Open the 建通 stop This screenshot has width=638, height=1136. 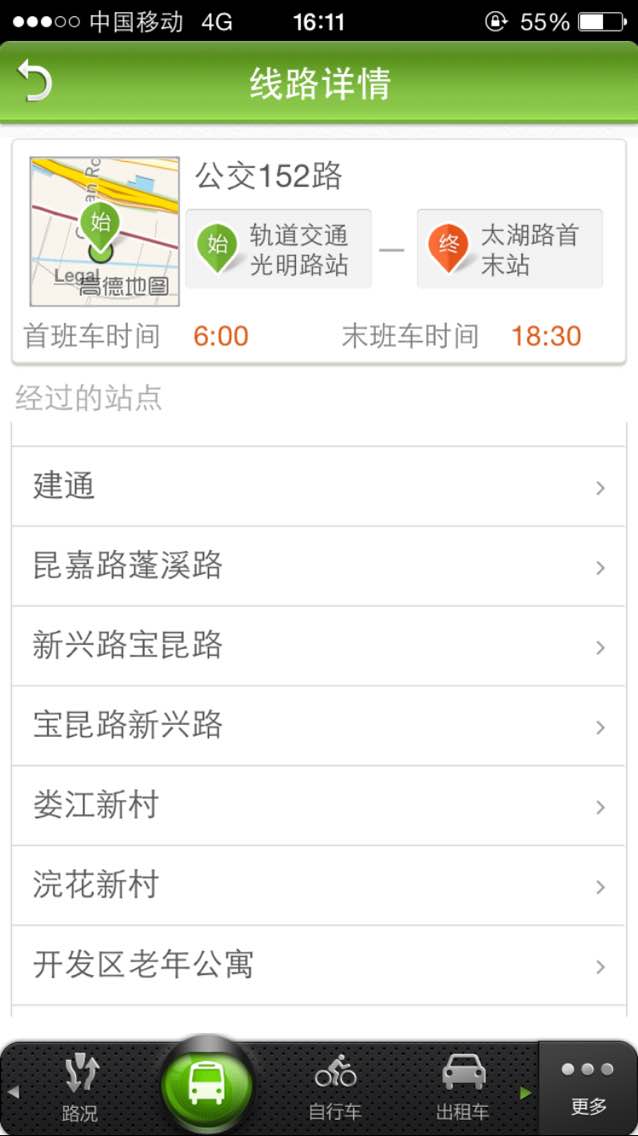319,487
